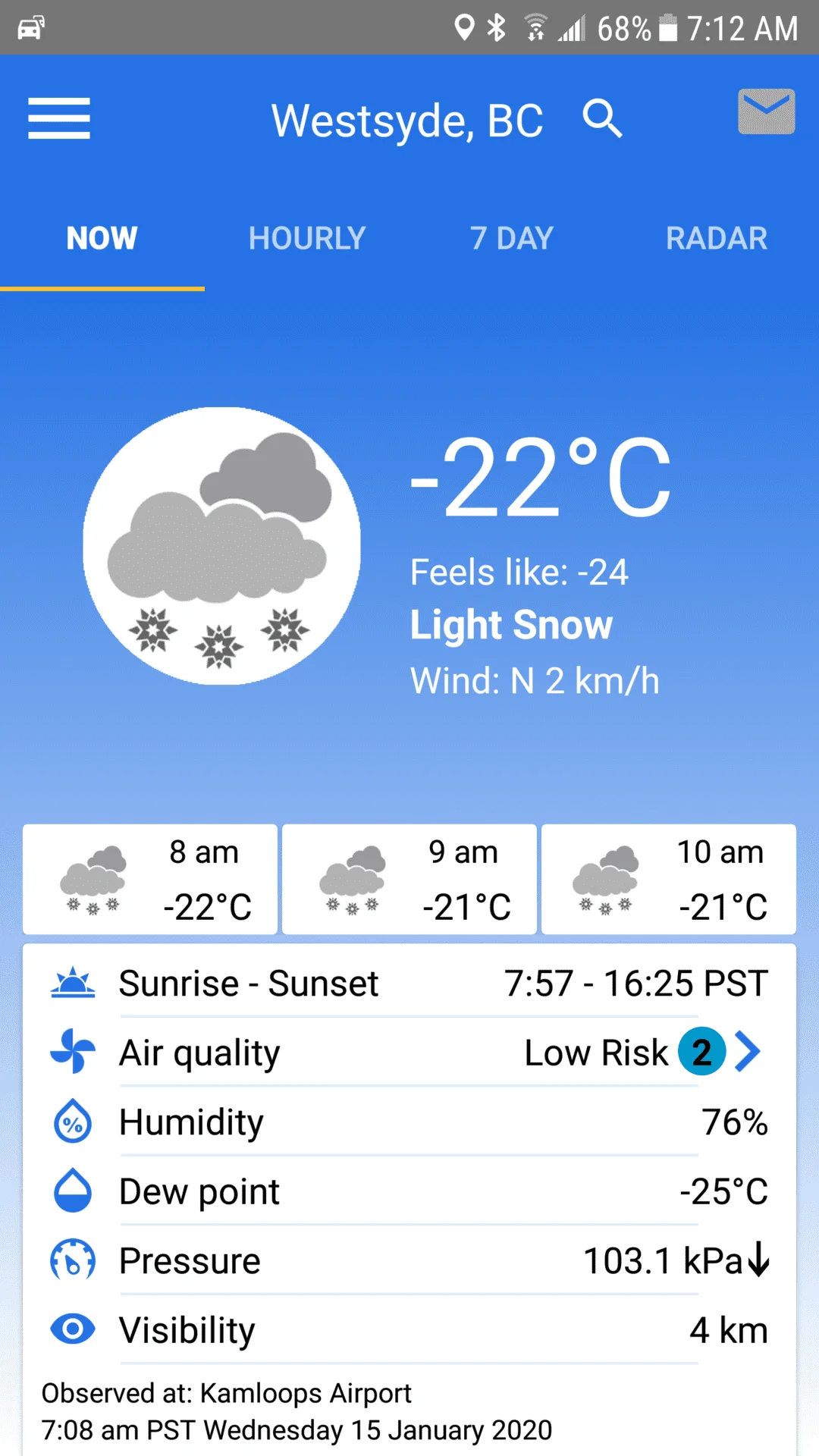The image size is (819, 1456).
Task: Open the envelope messages icon
Action: click(766, 111)
